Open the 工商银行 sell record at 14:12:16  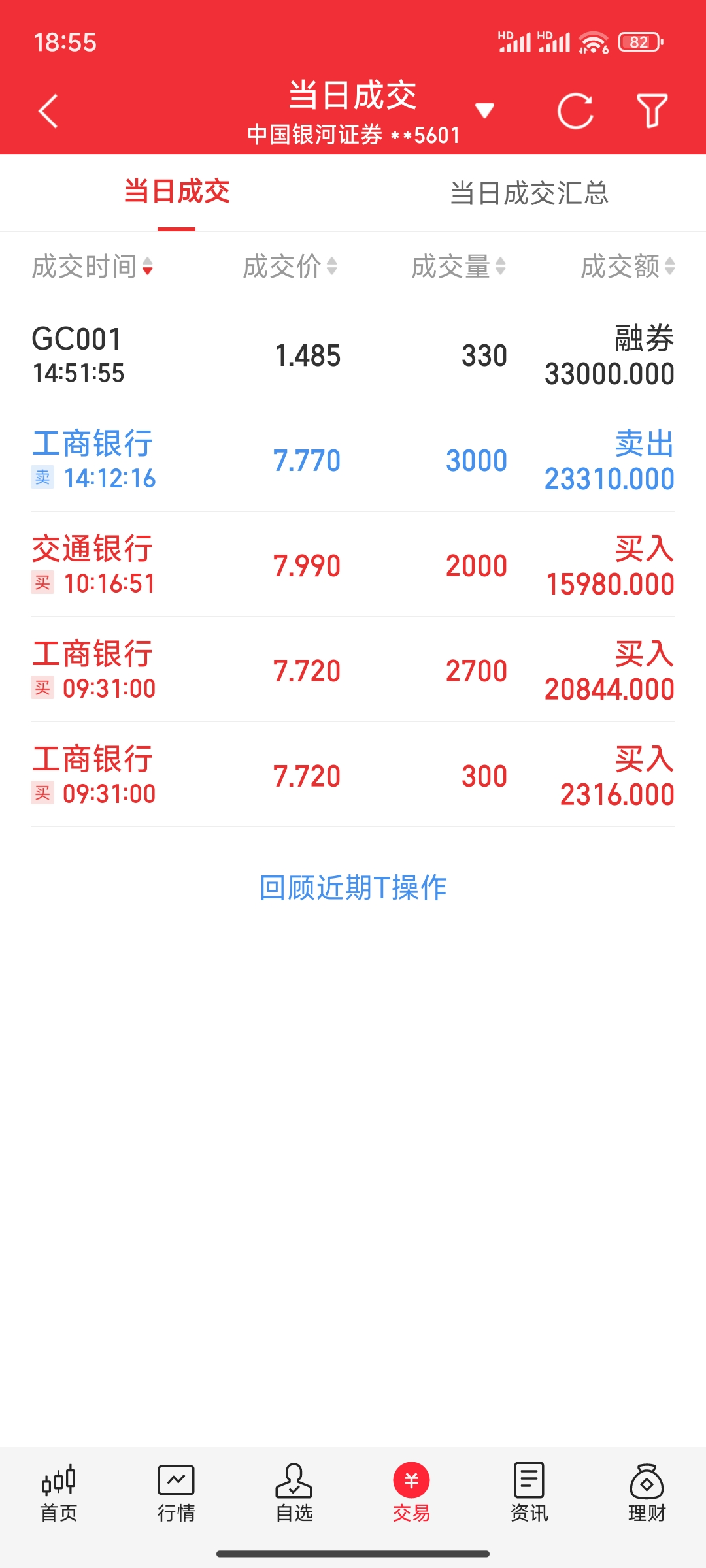[x=353, y=459]
